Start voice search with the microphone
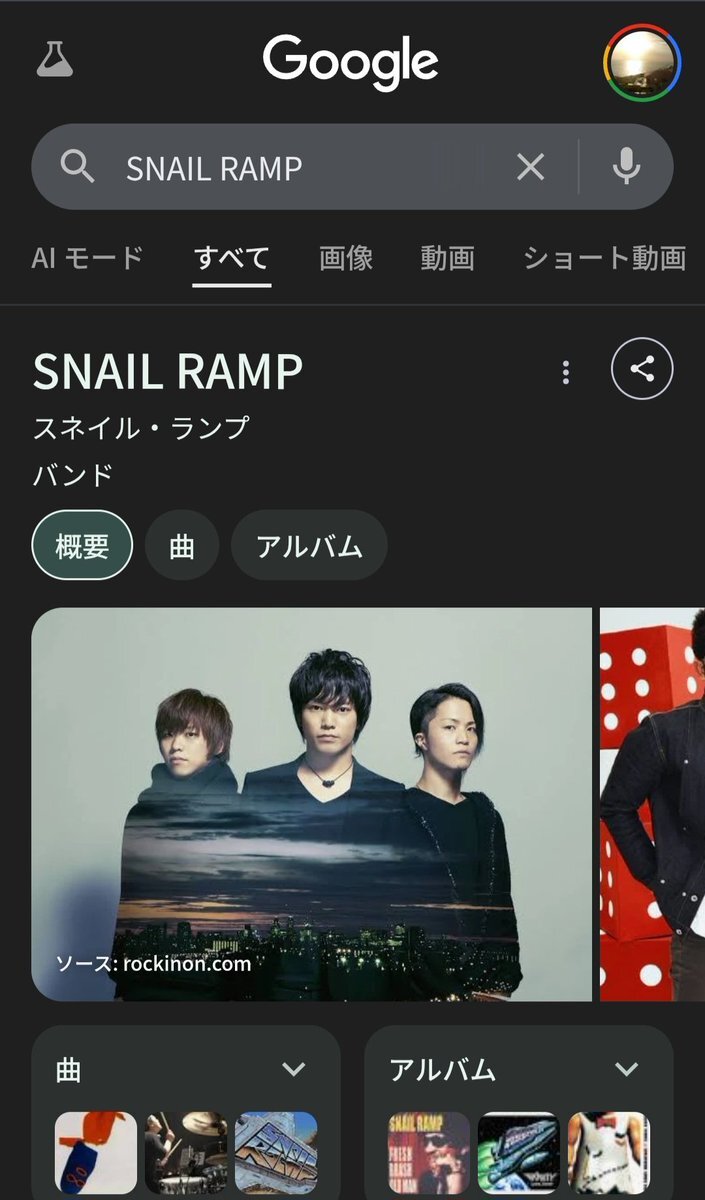The image size is (705, 1200). (x=626, y=167)
